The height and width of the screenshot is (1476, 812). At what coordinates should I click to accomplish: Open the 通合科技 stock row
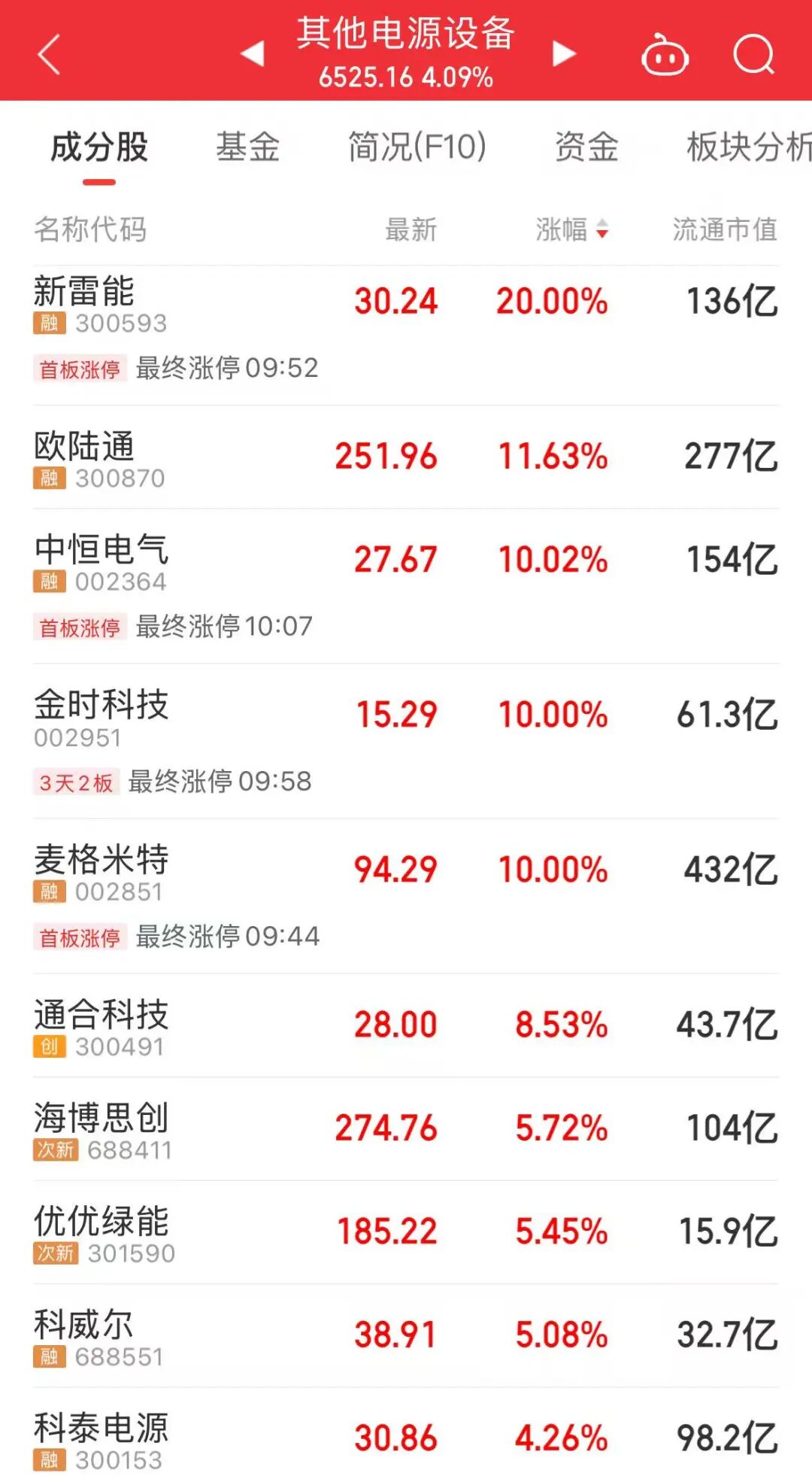click(x=406, y=1025)
